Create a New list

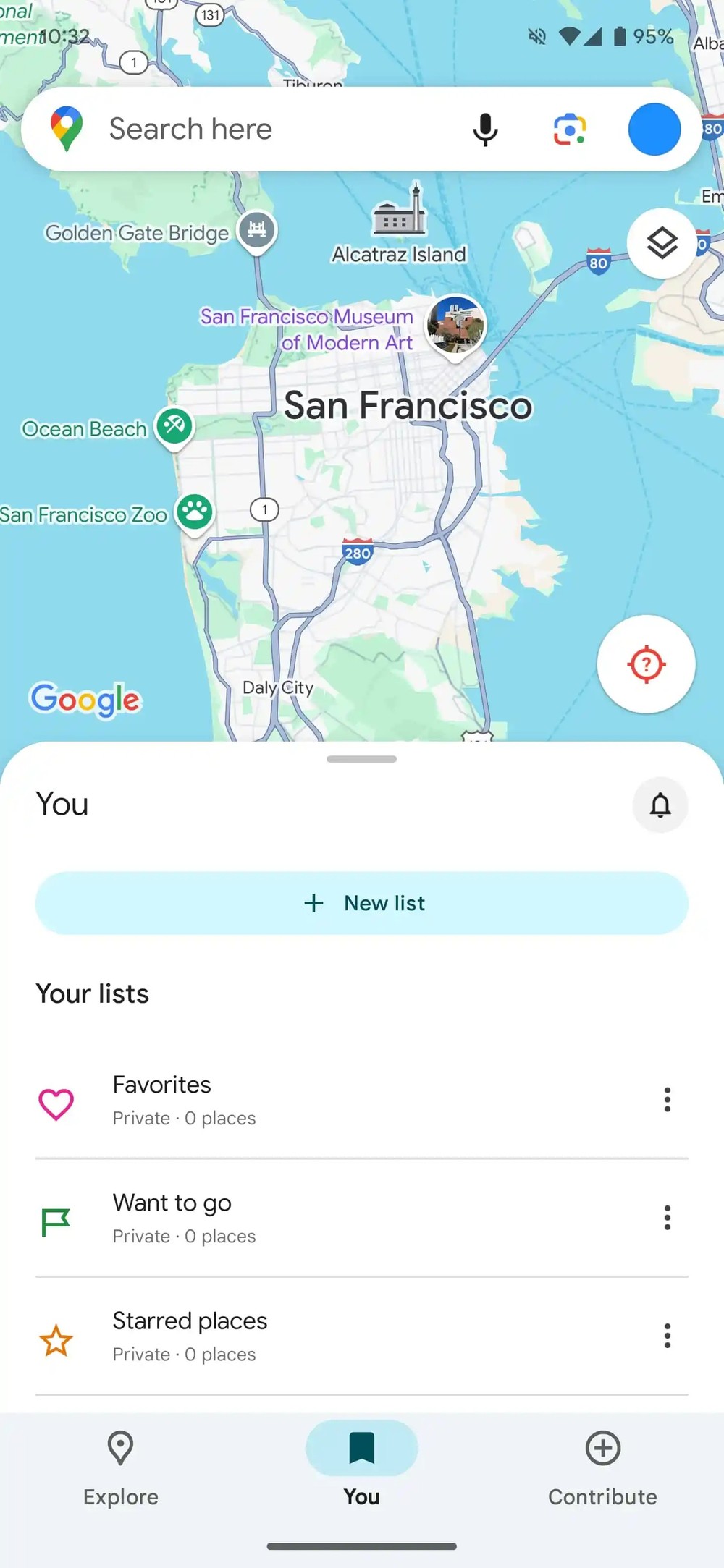[x=362, y=903]
